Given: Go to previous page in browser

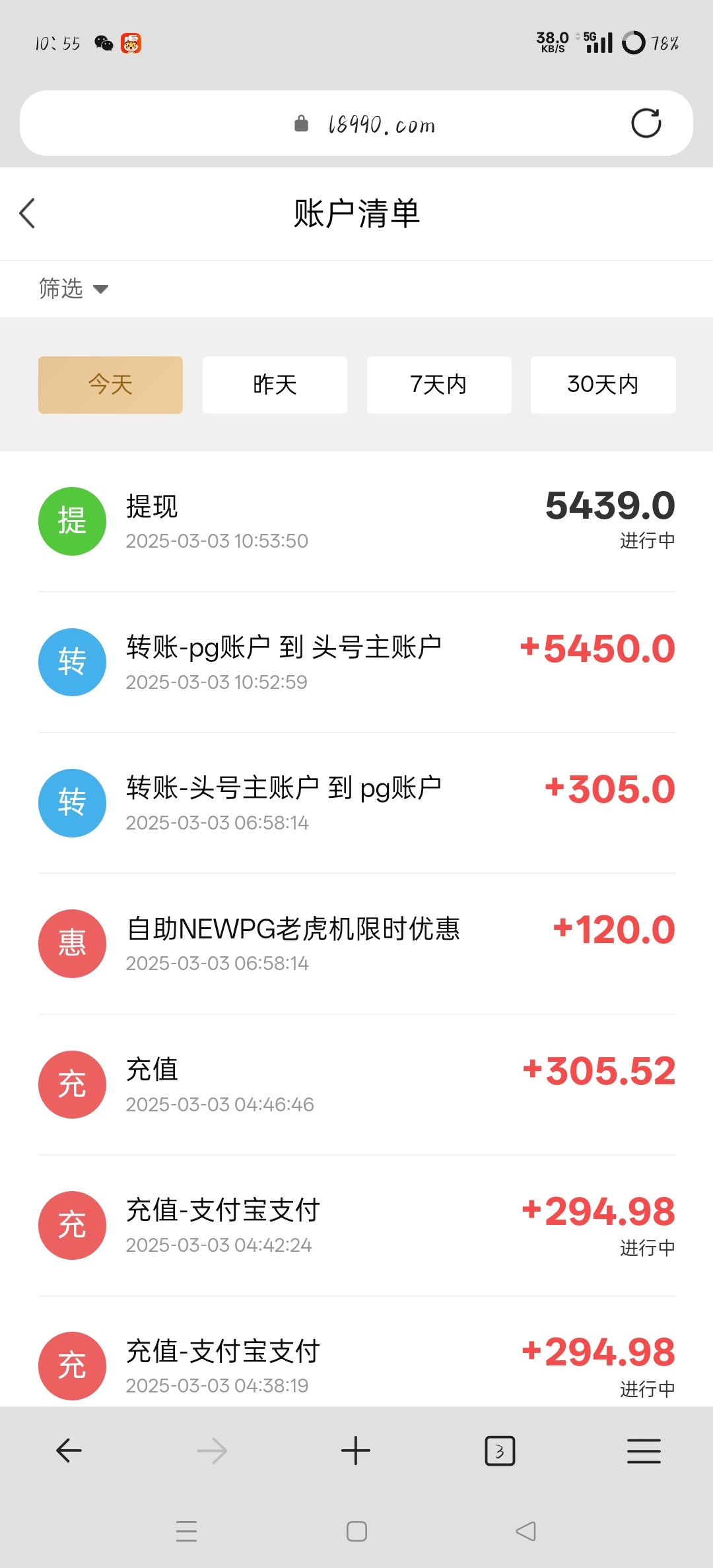Looking at the screenshot, I should tap(69, 1451).
